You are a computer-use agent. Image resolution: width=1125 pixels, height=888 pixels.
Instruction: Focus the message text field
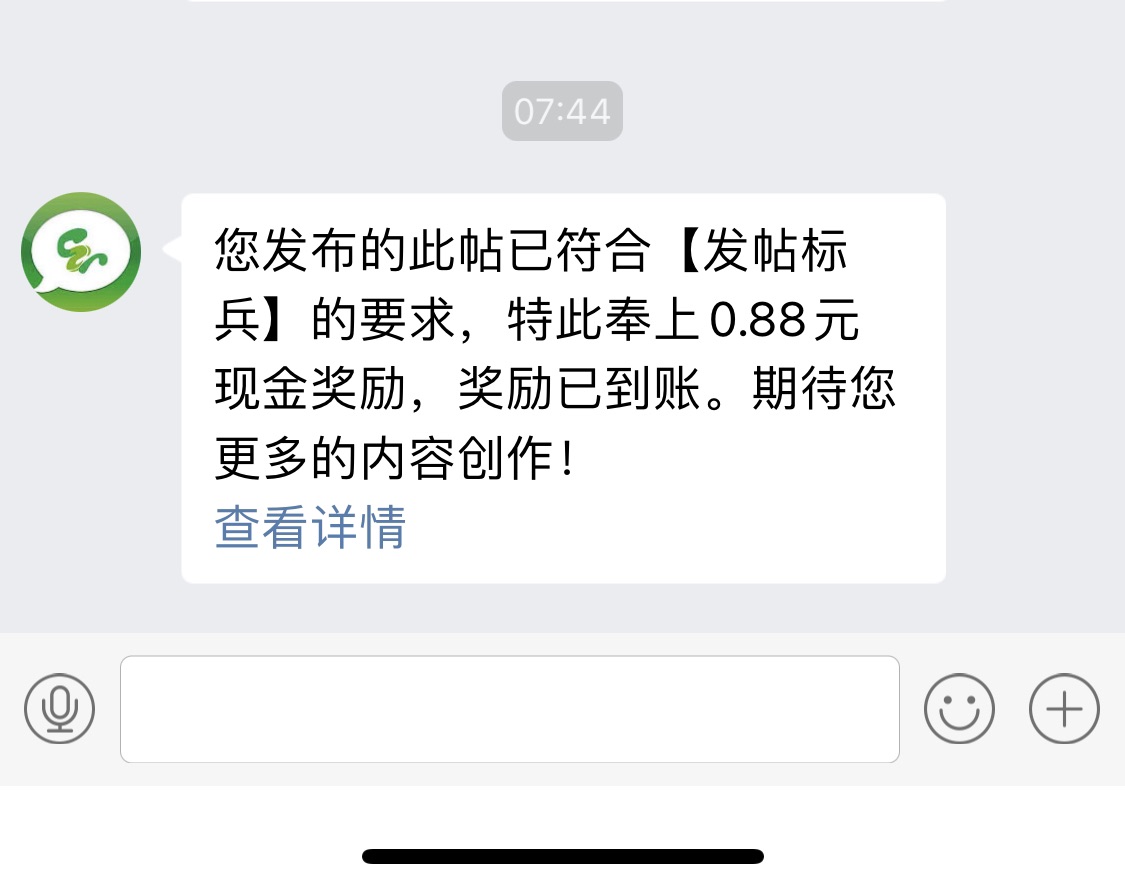(x=509, y=709)
